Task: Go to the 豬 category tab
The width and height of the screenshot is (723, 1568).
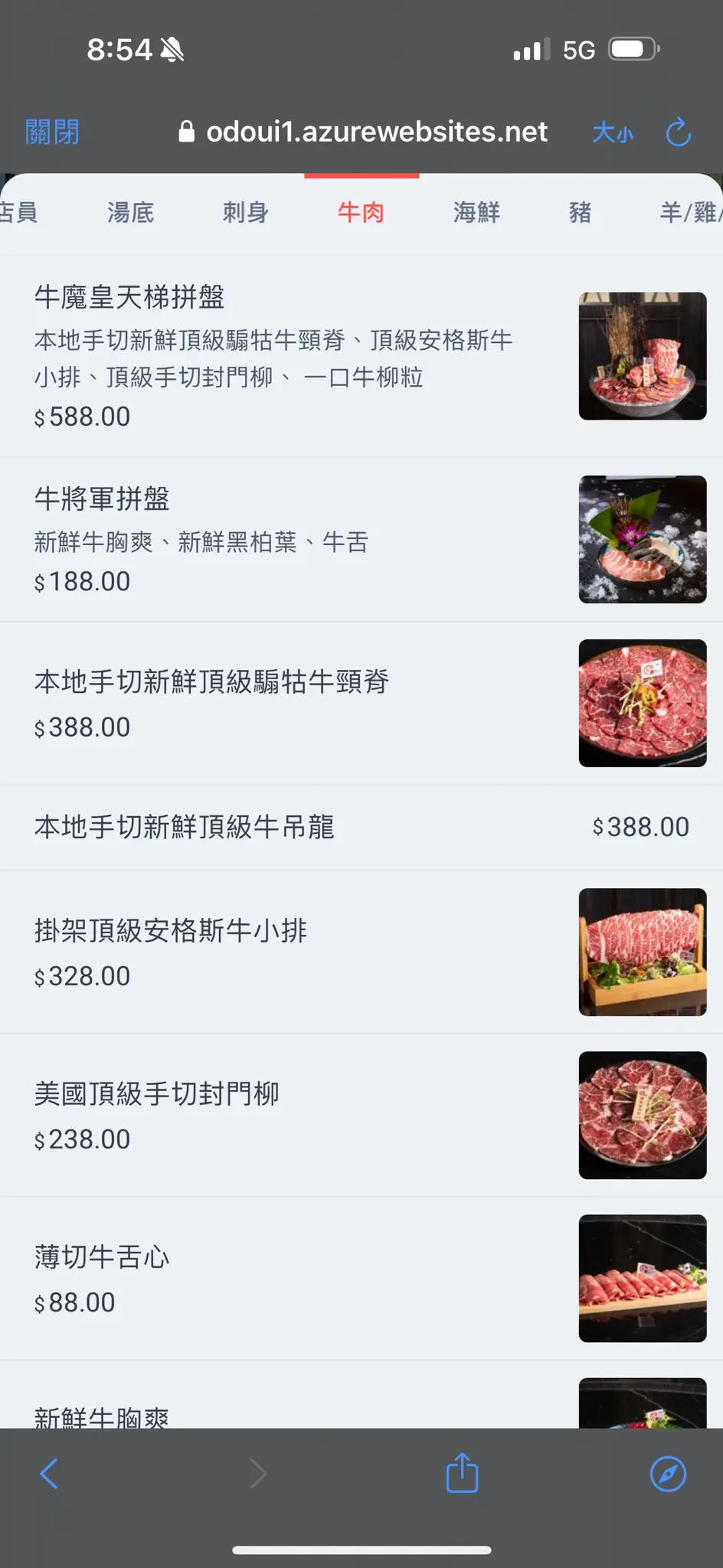Action: (580, 212)
